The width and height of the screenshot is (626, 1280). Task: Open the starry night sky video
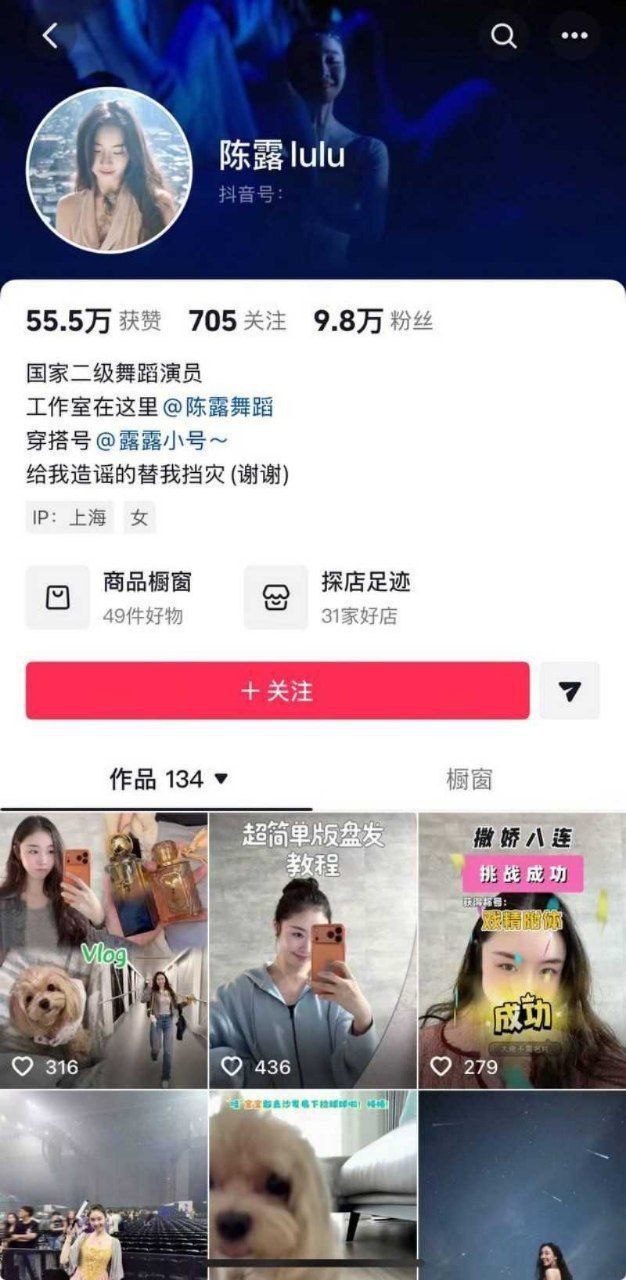coord(521,1185)
